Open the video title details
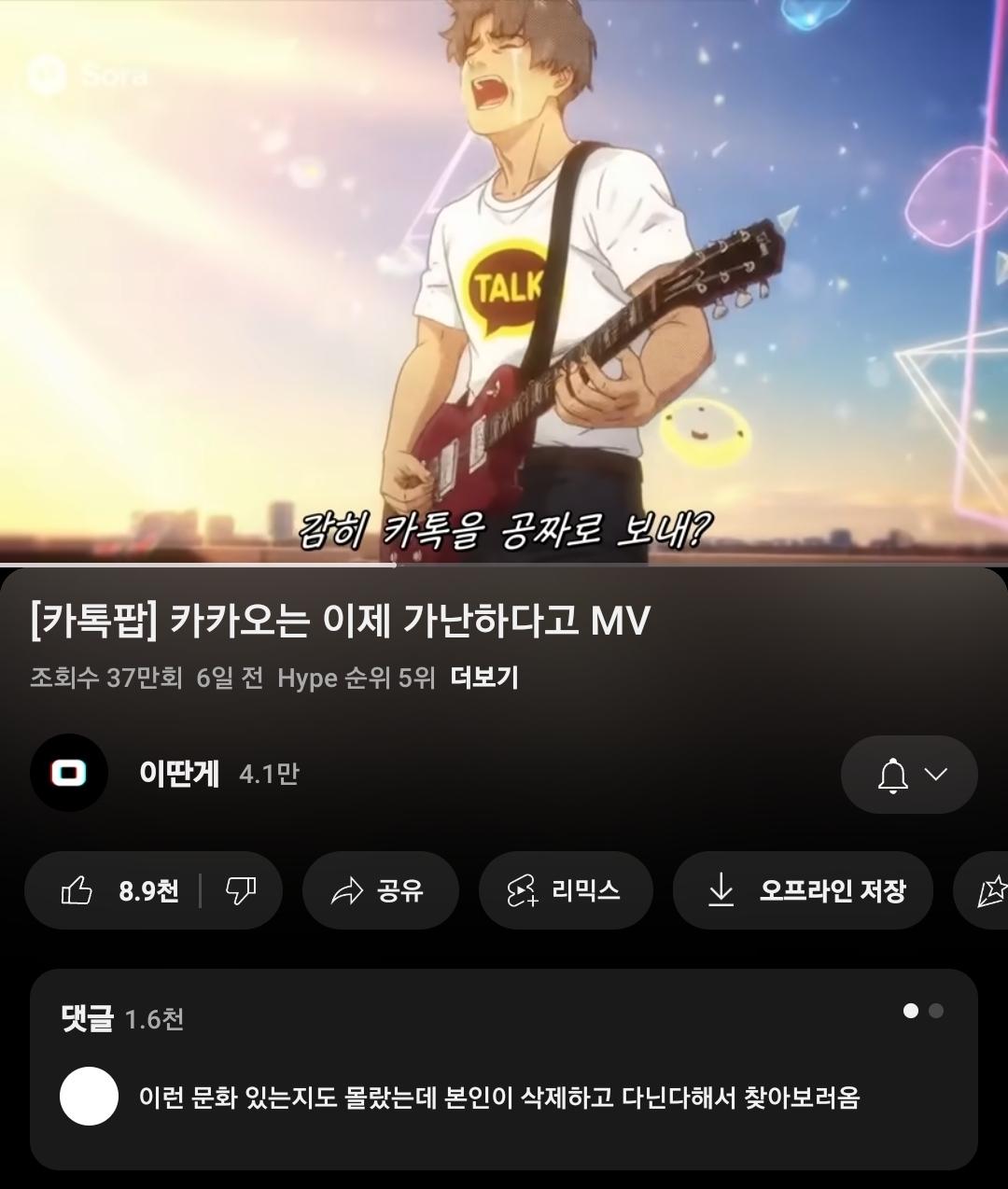1008x1189 pixels. click(x=340, y=621)
